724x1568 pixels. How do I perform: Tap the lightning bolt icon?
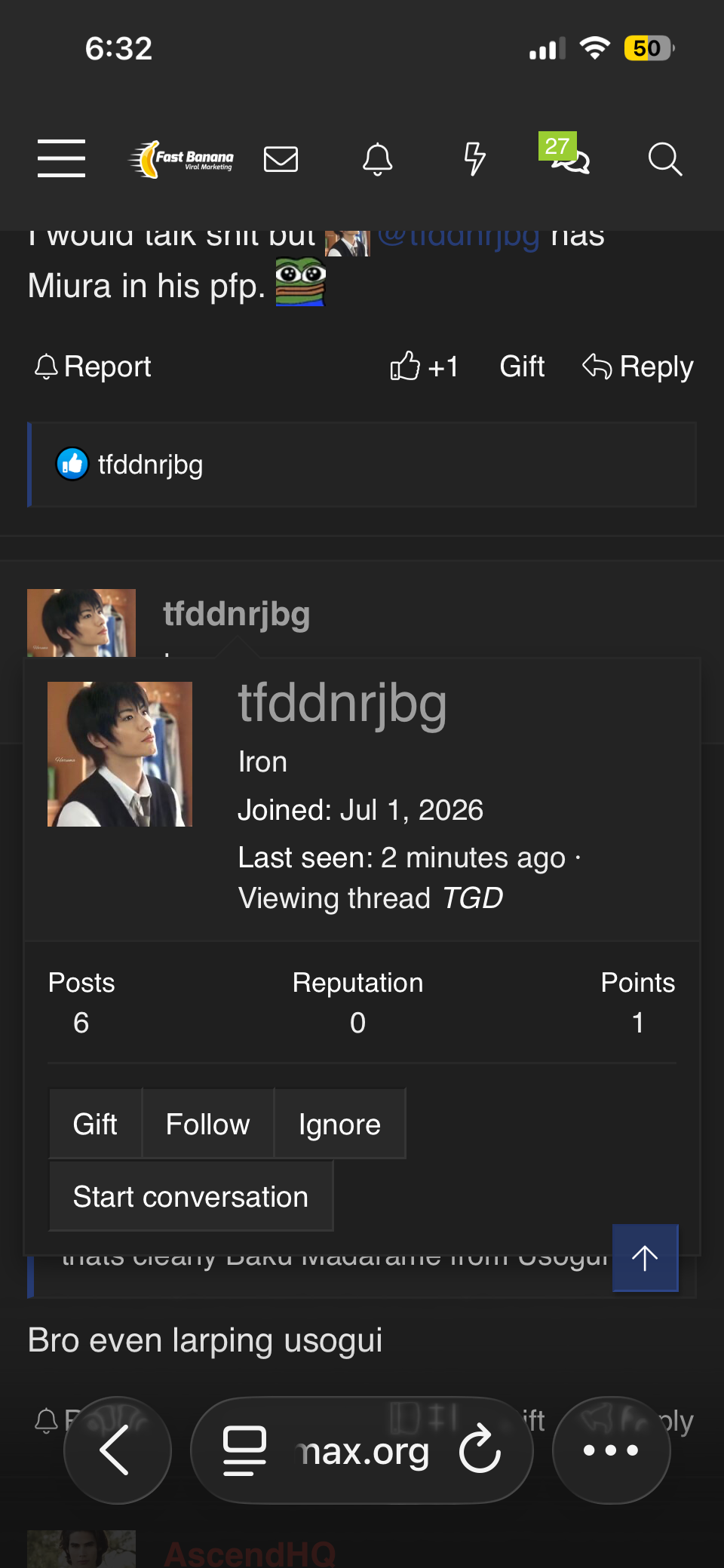click(x=474, y=159)
